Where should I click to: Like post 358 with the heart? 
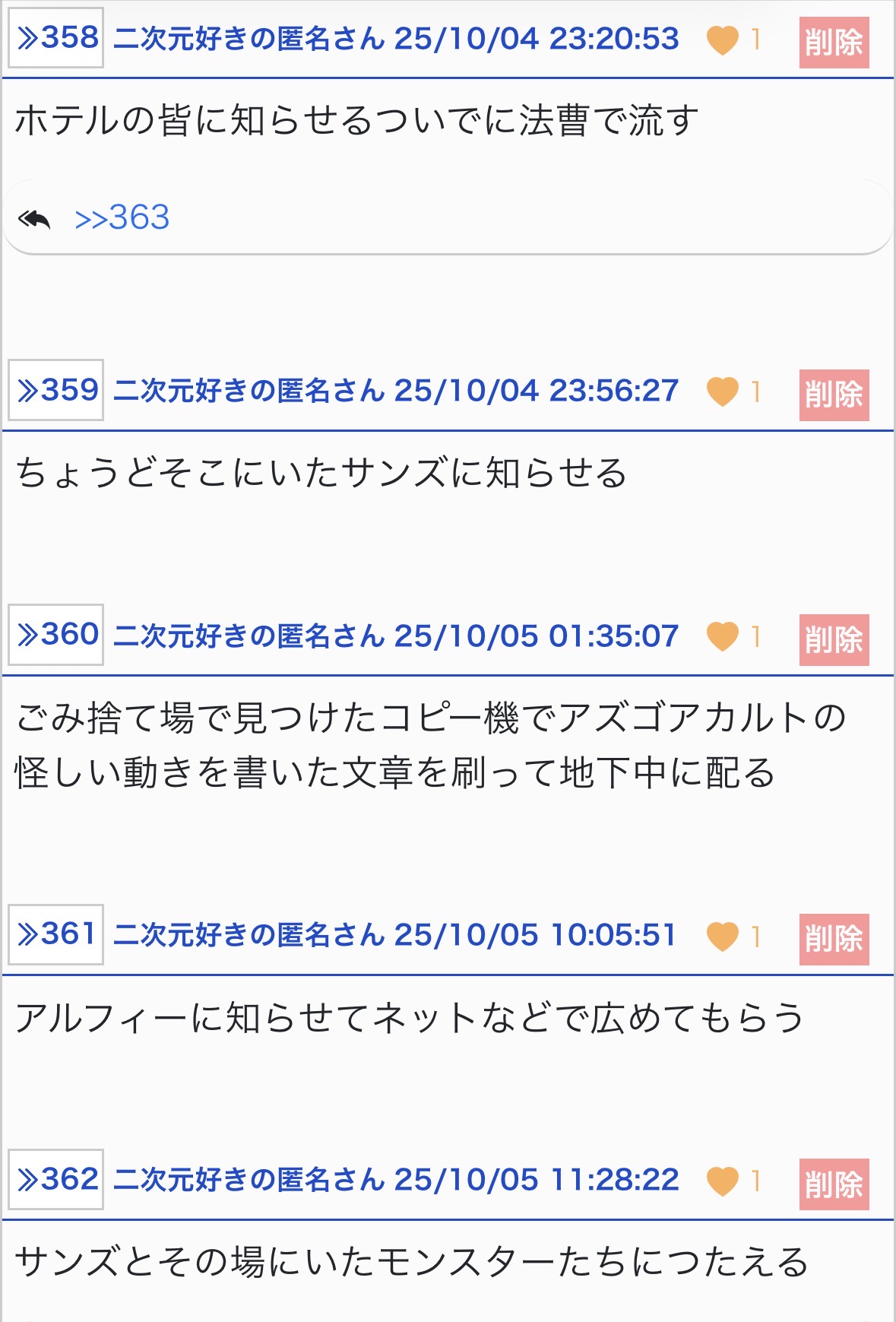(722, 40)
